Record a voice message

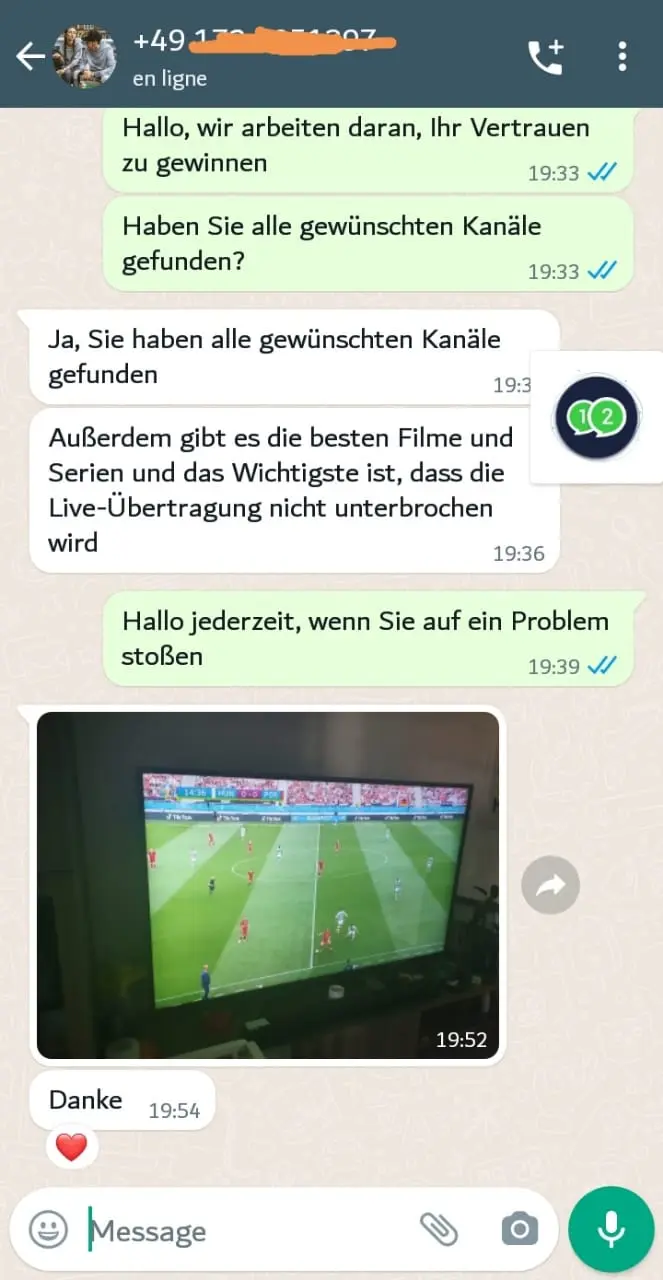coord(611,1229)
